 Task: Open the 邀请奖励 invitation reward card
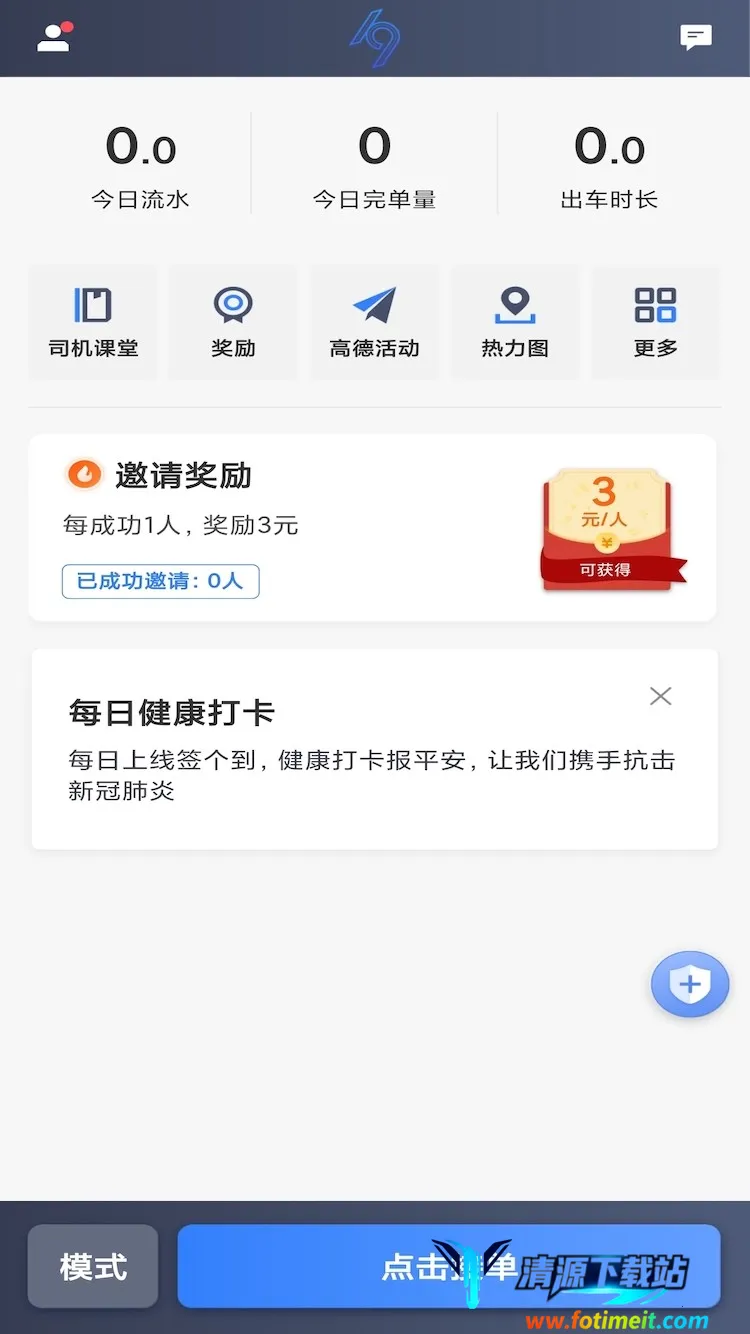(x=372, y=527)
